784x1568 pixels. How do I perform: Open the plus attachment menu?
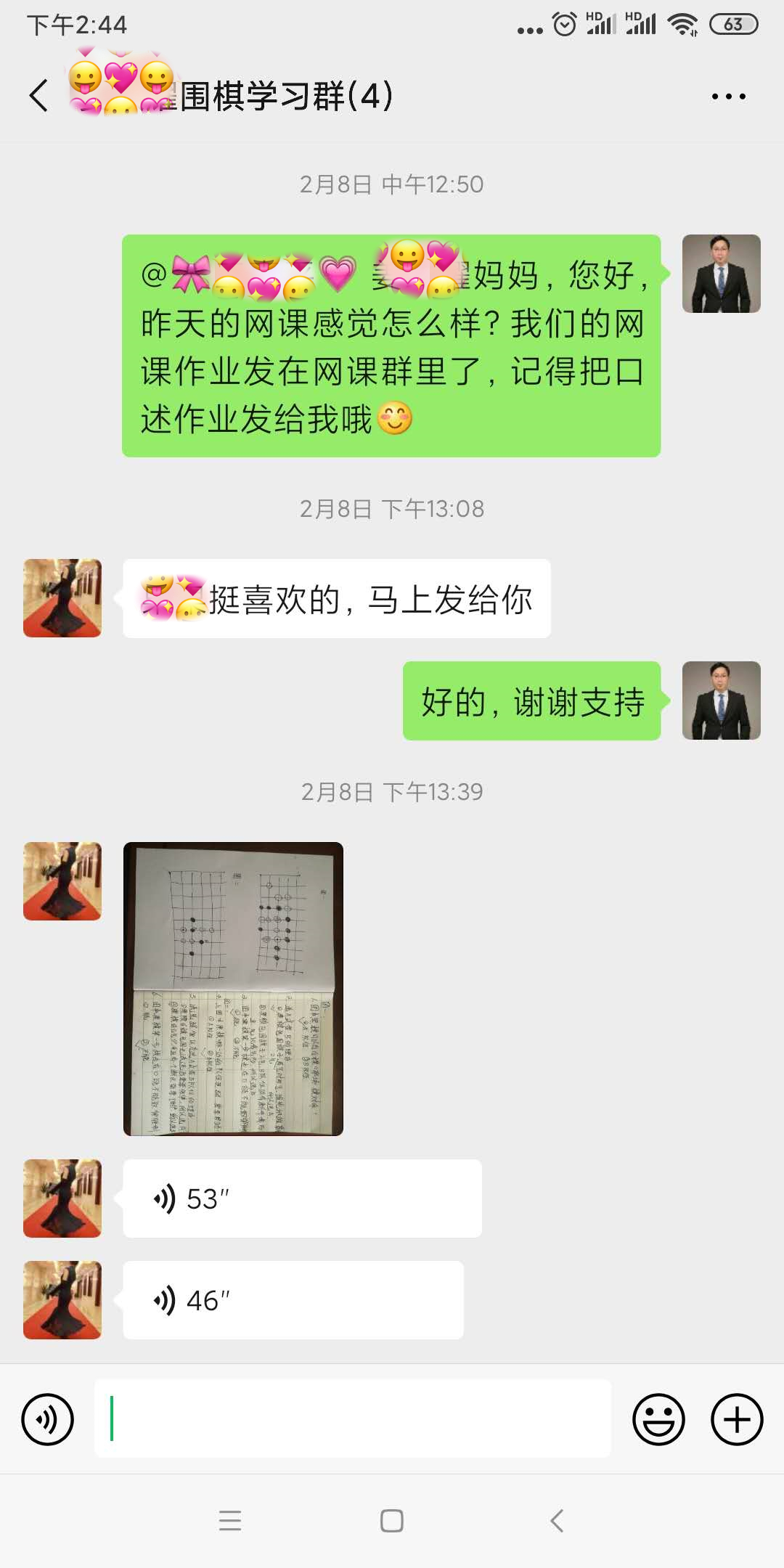click(x=736, y=1420)
